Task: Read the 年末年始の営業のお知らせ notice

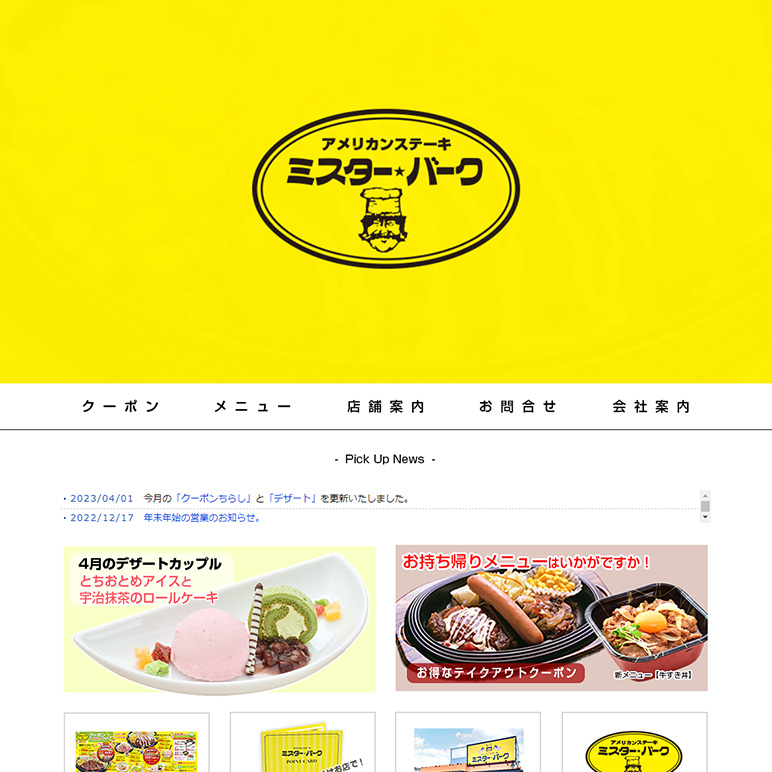Action: coord(202,518)
